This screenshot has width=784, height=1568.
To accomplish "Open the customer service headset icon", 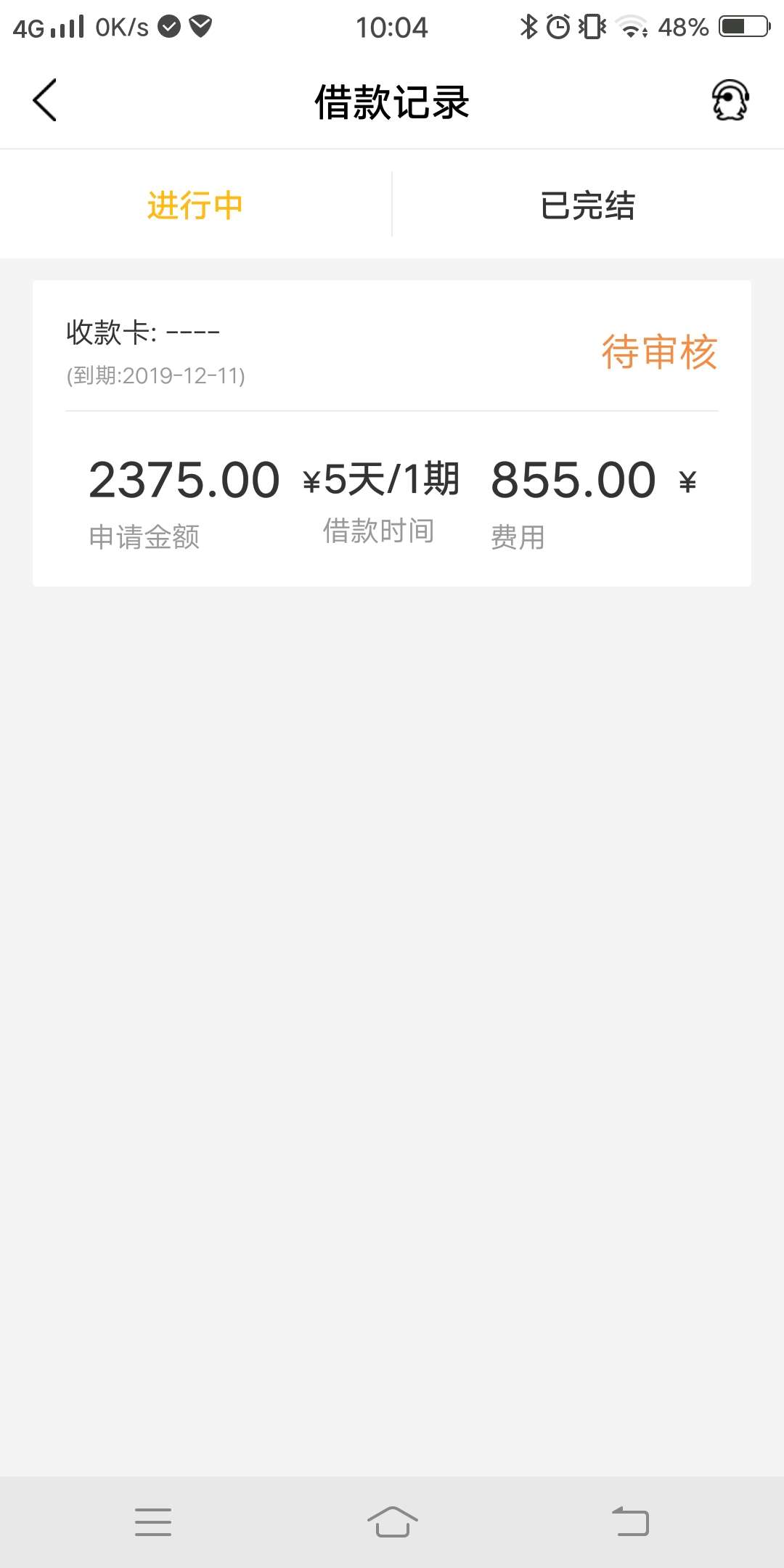I will [x=730, y=100].
